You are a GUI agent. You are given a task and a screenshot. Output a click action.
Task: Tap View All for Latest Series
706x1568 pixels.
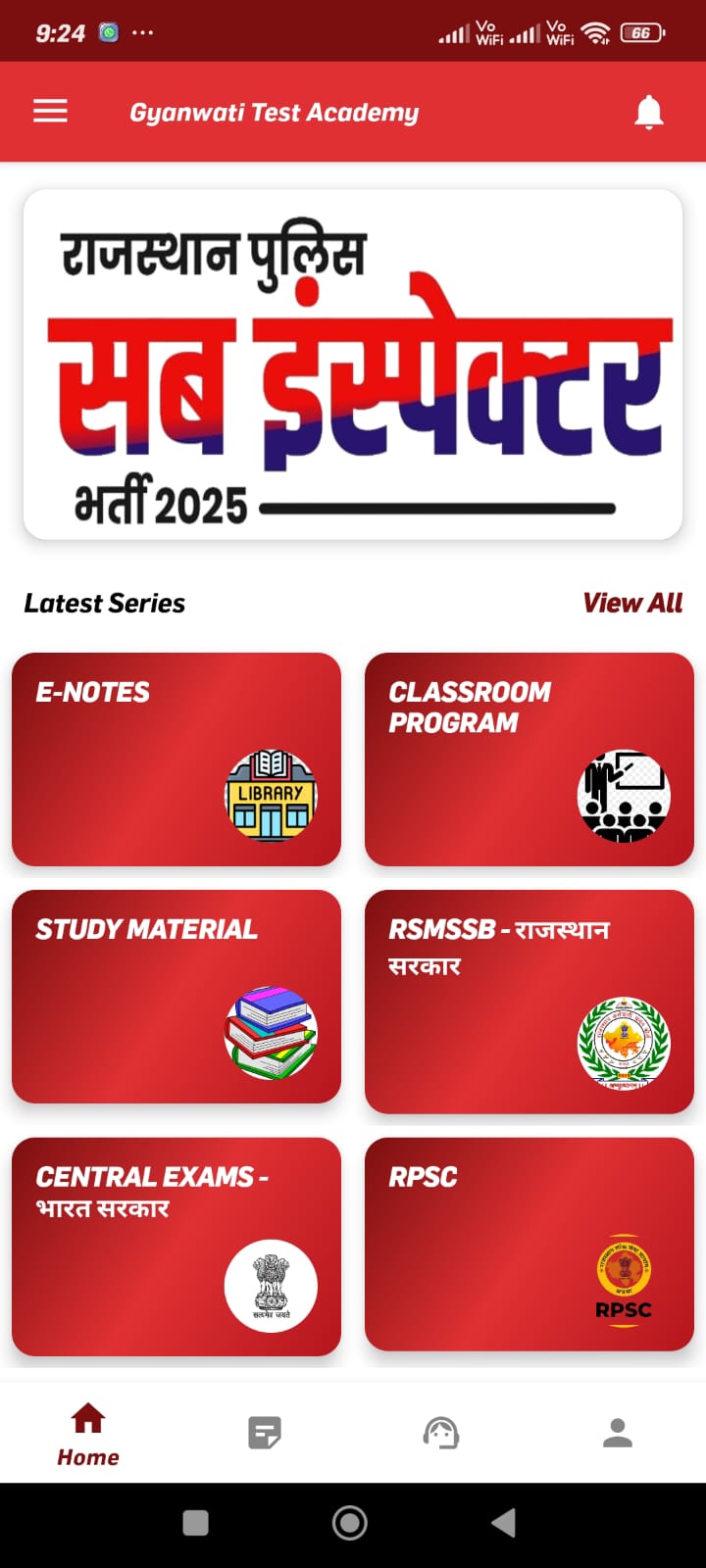coord(632,603)
